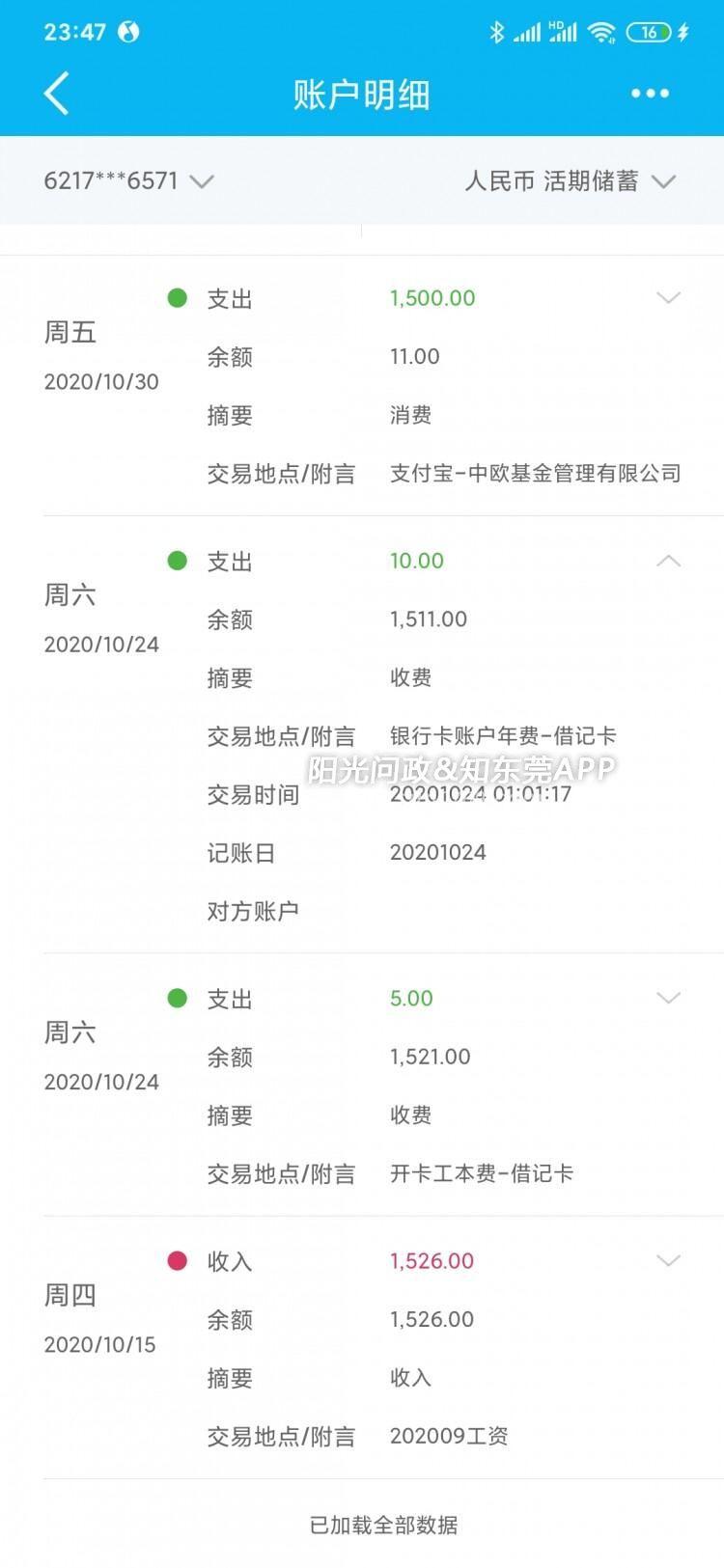Expand the 1,500.00 支出 transaction details
Image resolution: width=724 pixels, height=1568 pixels.
click(668, 297)
